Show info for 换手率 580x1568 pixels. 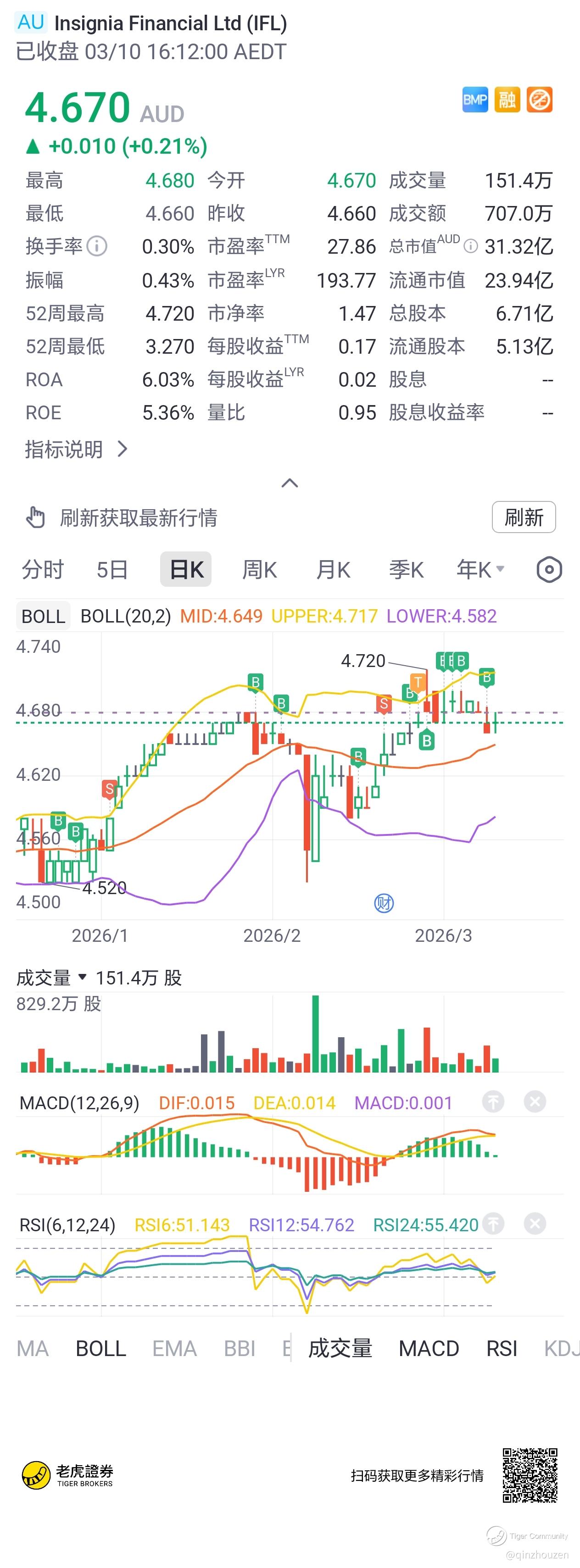[x=97, y=246]
